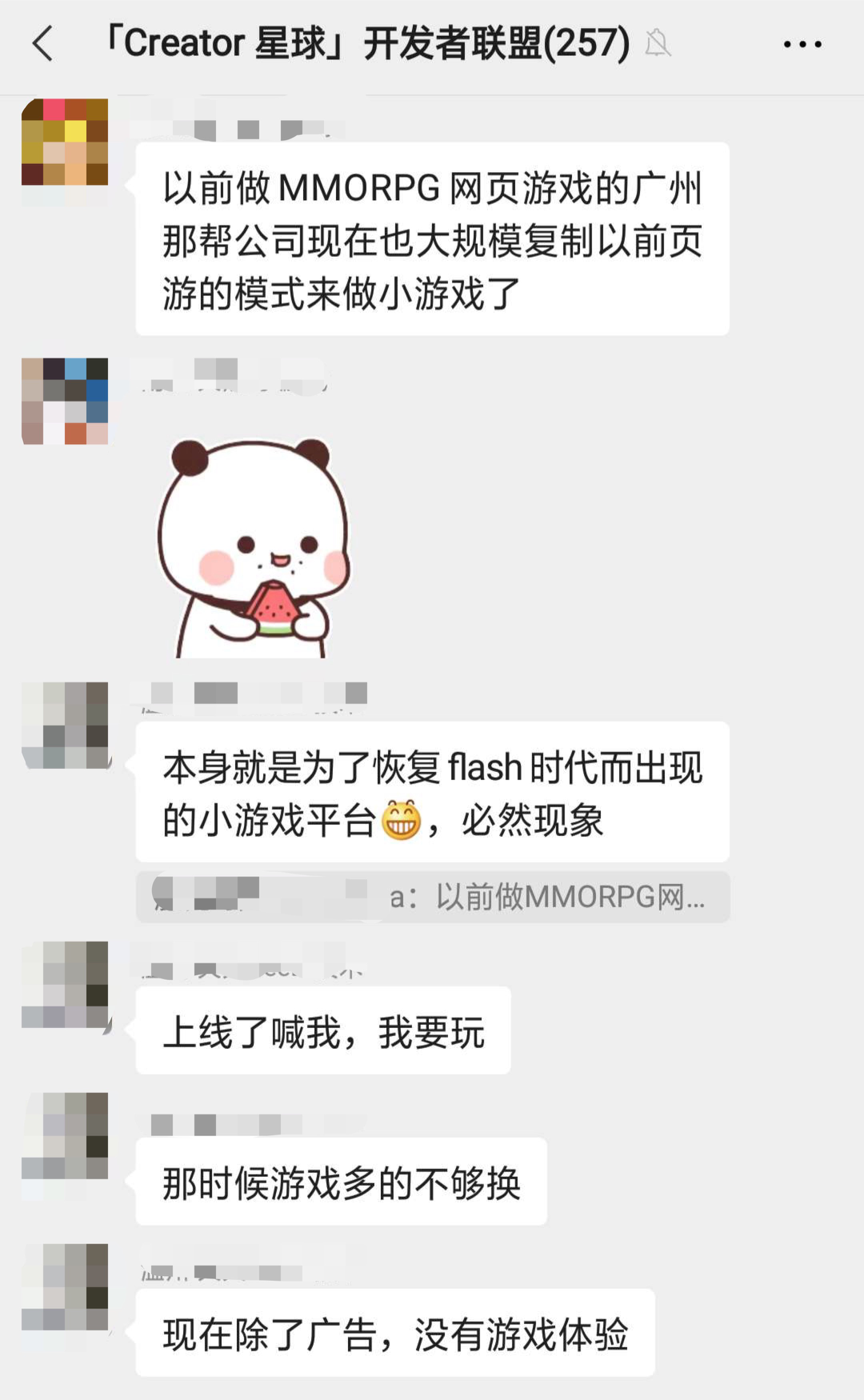Tap the quoted MMORPG reply reference
Image resolution: width=864 pixels, height=1400 pixels.
pos(432,897)
